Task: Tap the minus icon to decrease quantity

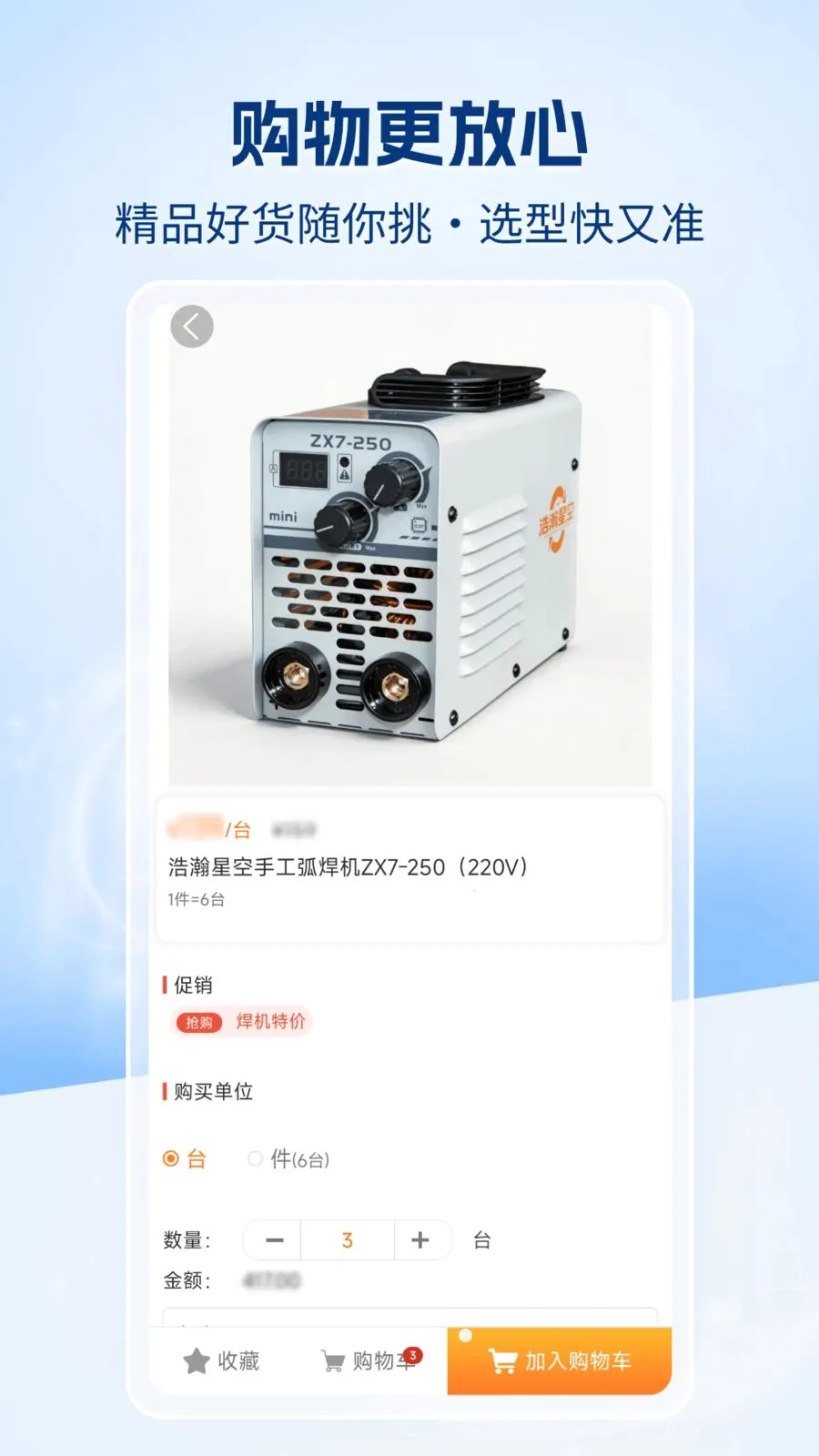Action: [x=272, y=1239]
